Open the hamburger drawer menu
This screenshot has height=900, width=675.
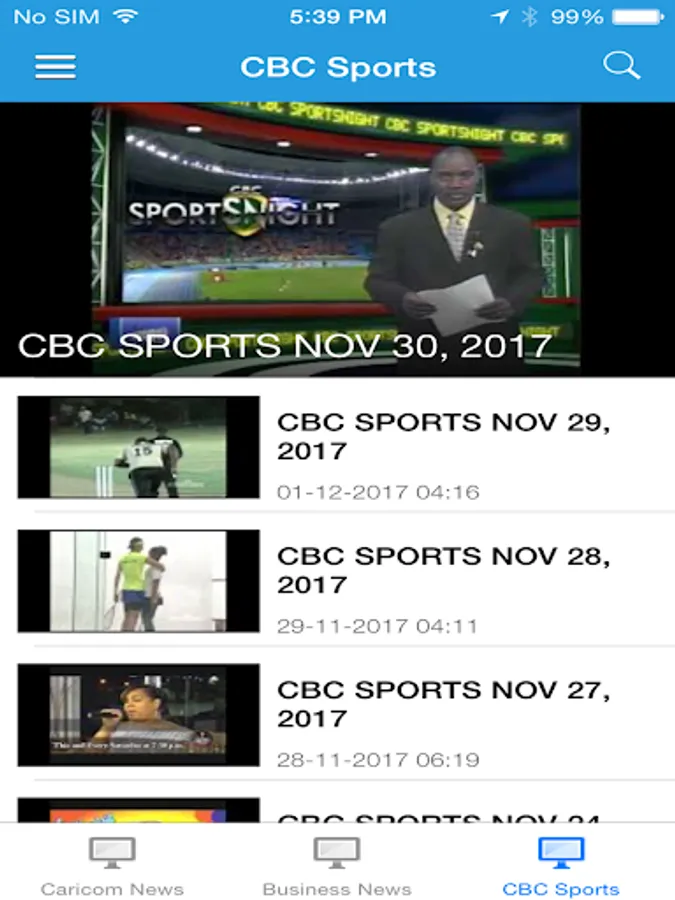(55, 67)
